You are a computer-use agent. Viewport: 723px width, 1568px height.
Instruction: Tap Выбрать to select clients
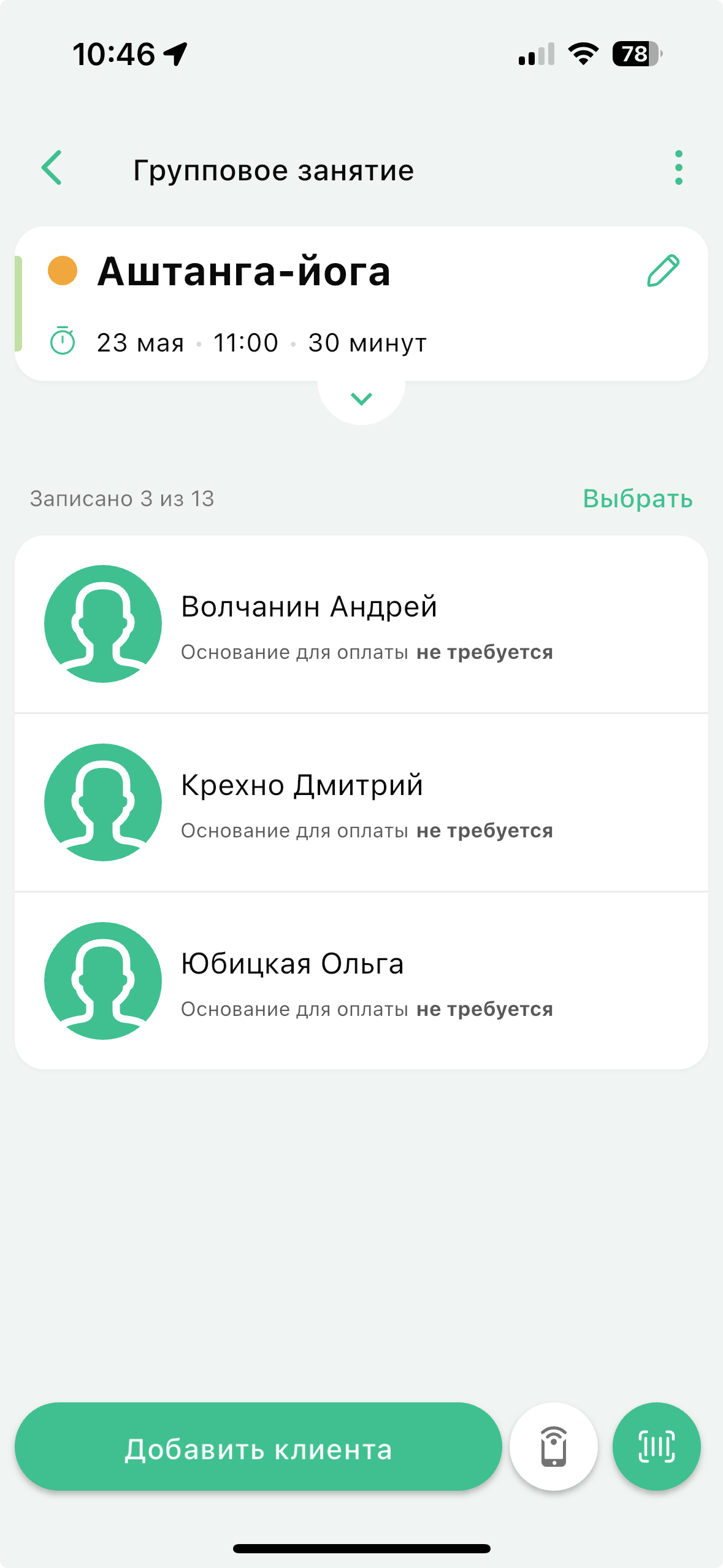637,499
